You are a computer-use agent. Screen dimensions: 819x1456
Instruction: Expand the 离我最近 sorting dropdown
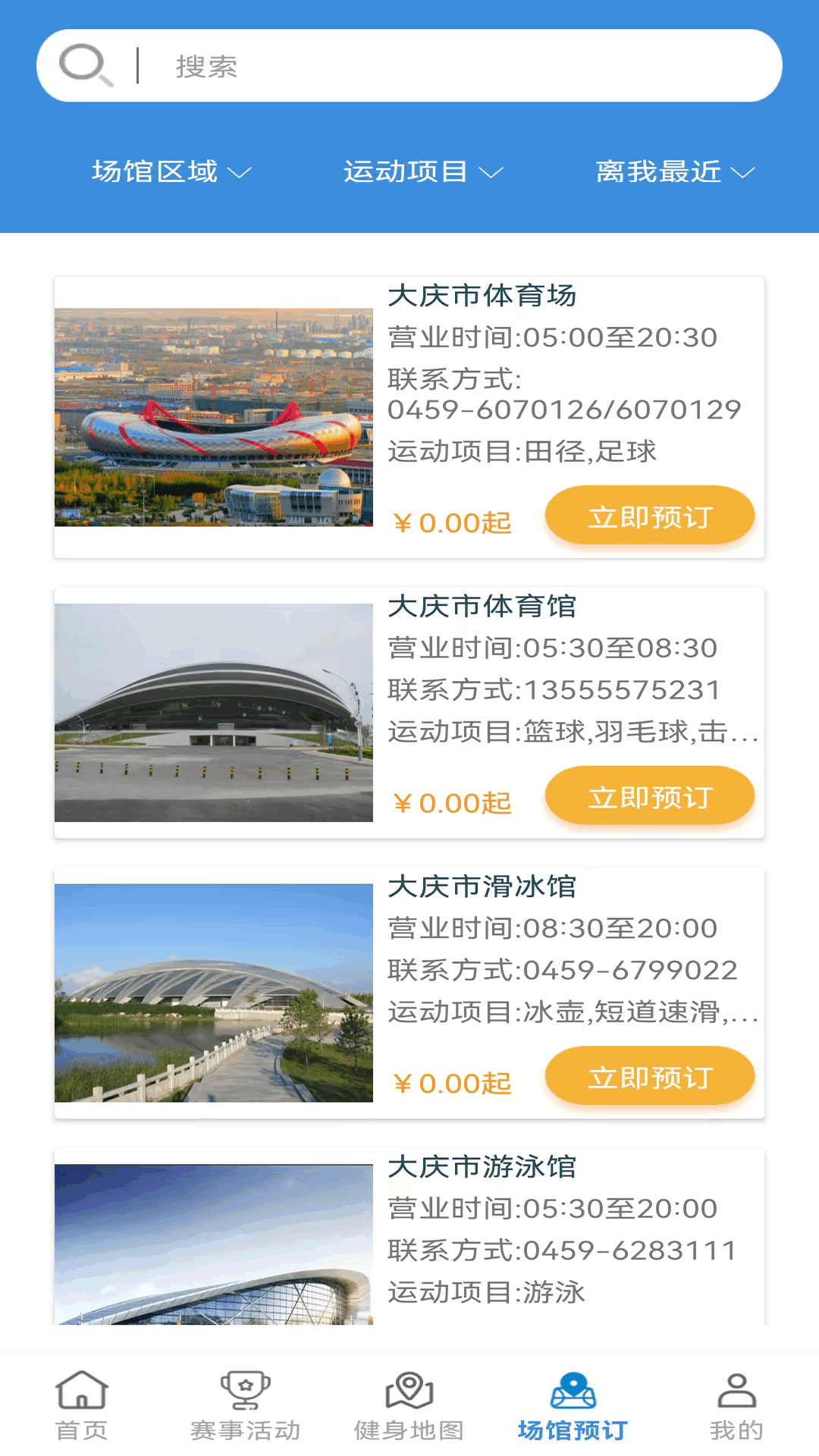point(673,172)
